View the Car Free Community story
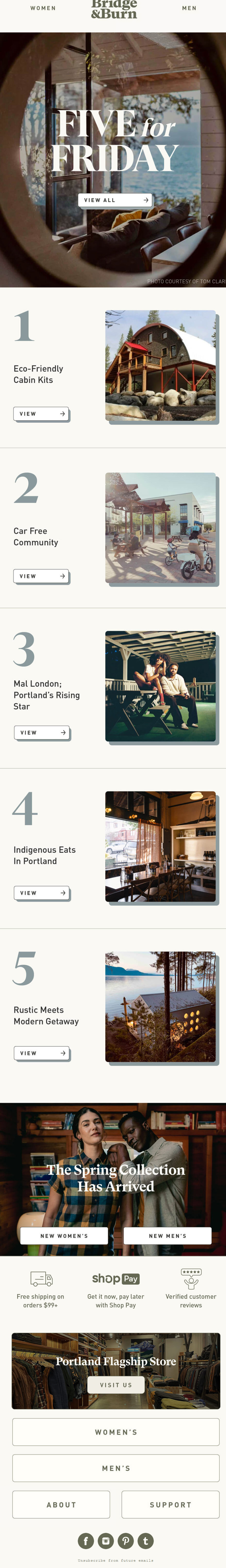Screen dimensions: 226x1568 [41, 576]
